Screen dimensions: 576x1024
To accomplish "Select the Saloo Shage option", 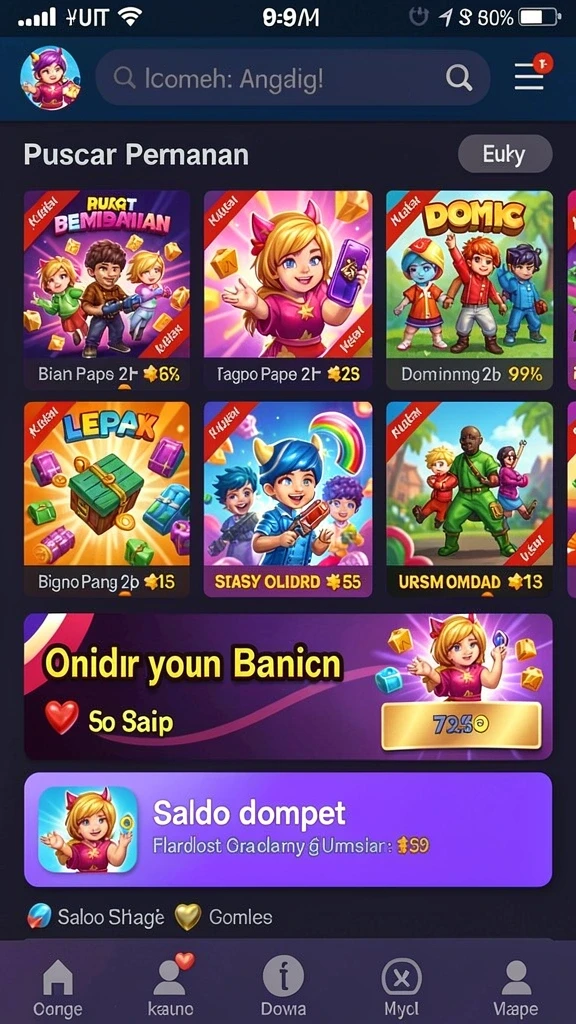I will [x=95, y=917].
